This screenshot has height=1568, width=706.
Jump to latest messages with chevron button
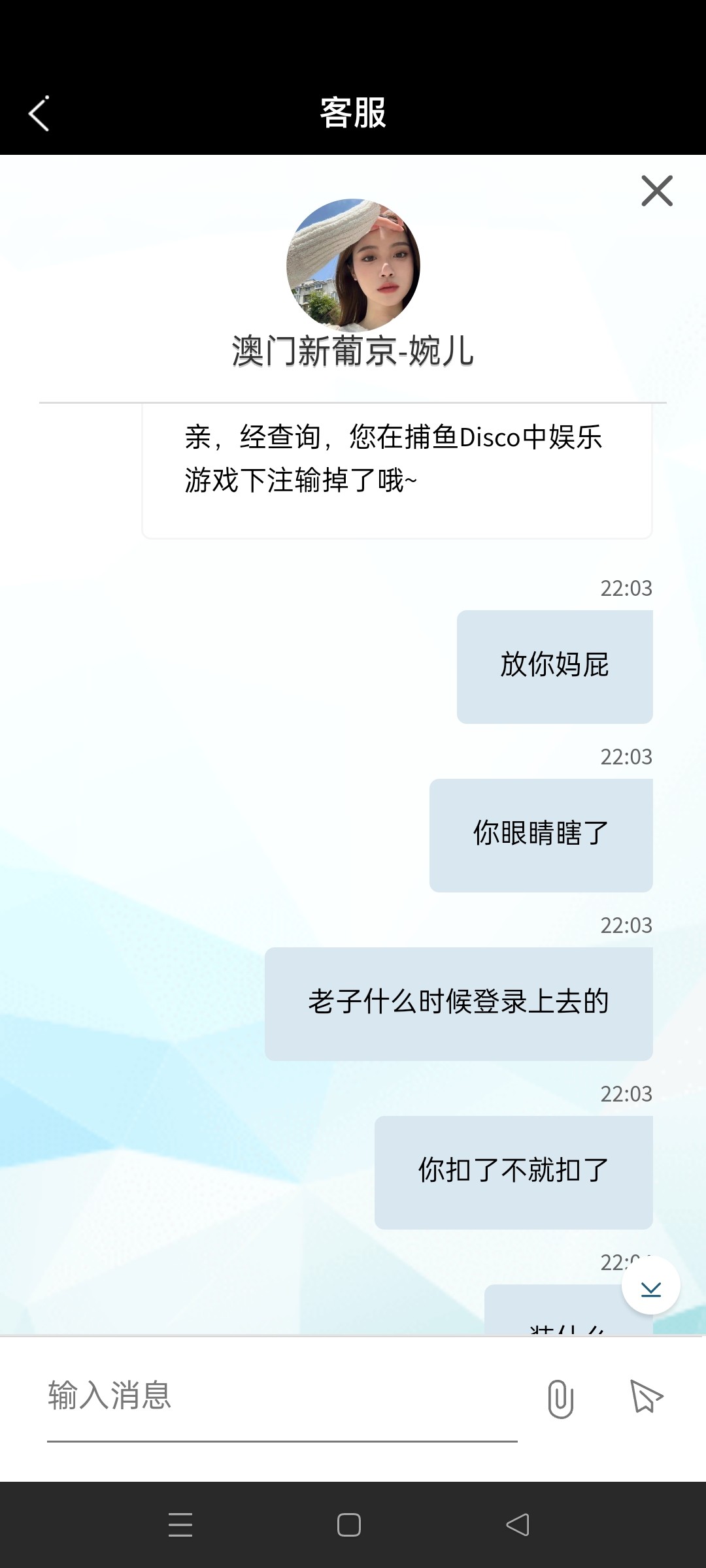point(650,1285)
